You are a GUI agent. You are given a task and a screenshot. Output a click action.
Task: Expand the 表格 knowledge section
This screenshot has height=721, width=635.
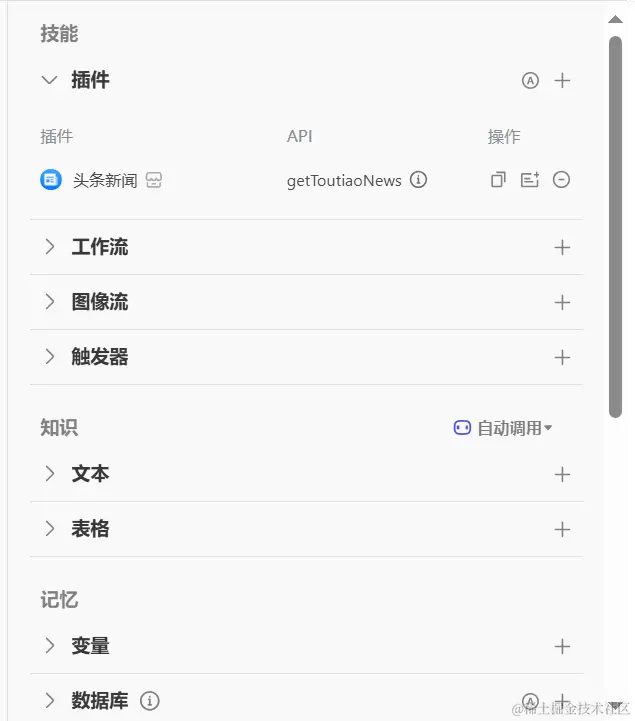coord(49,529)
